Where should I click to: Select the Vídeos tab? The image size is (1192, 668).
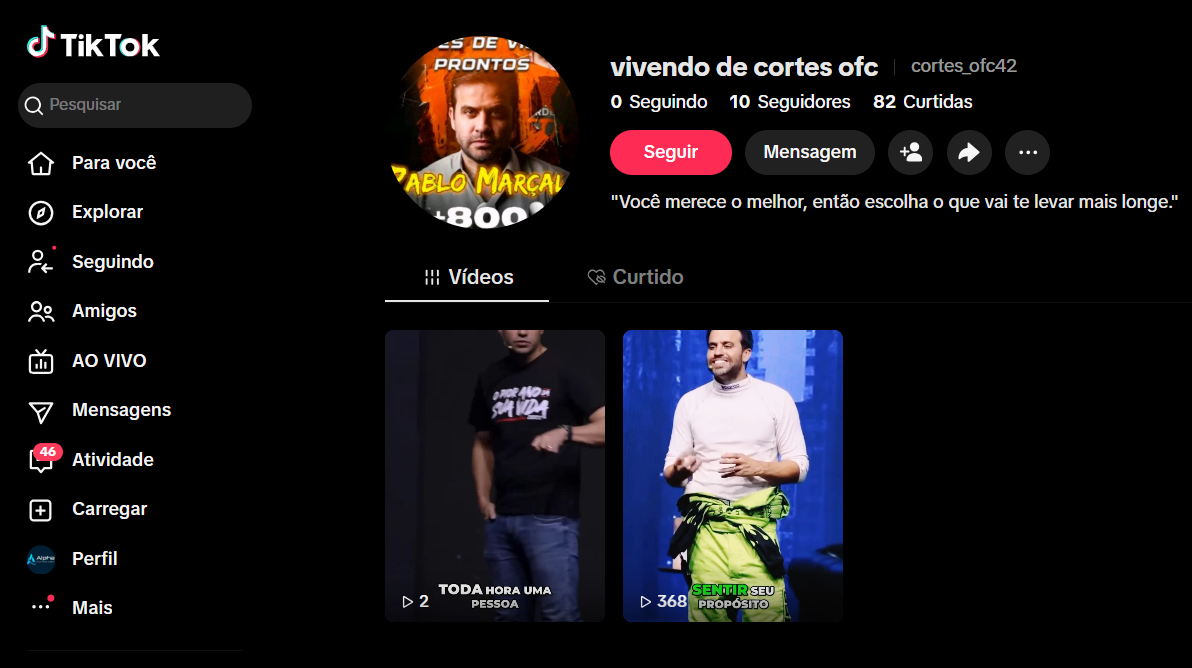(468, 277)
